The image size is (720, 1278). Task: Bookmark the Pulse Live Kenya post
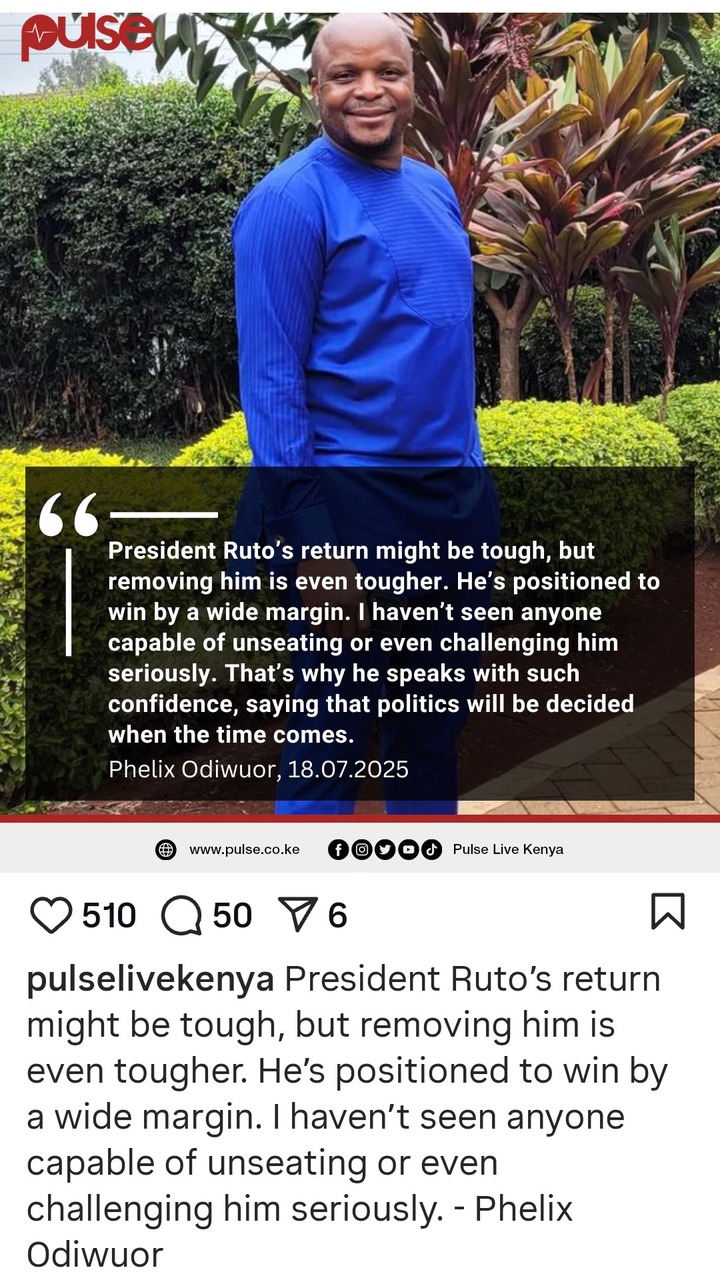667,911
